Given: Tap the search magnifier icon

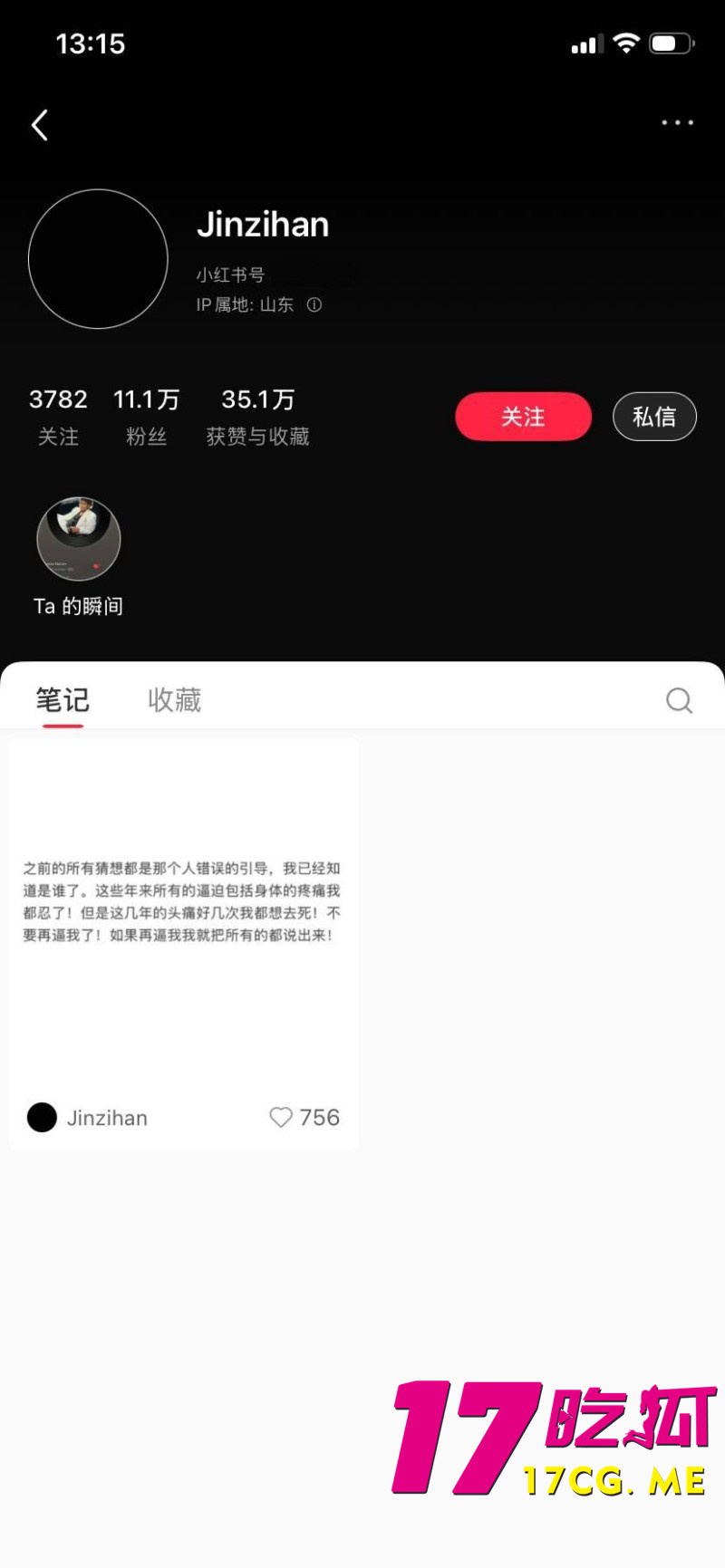Looking at the screenshot, I should pyautogui.click(x=679, y=700).
